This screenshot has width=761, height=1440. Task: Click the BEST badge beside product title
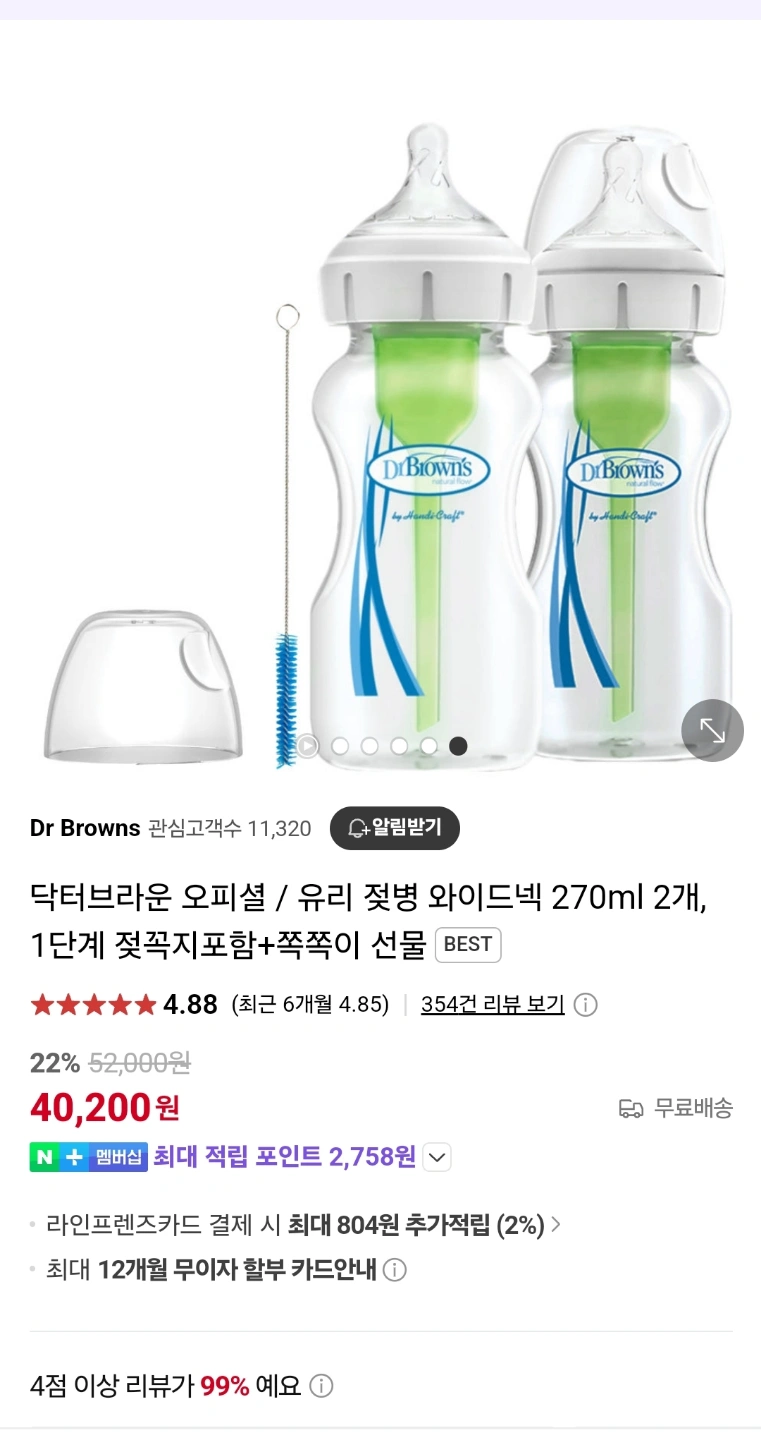pos(468,944)
